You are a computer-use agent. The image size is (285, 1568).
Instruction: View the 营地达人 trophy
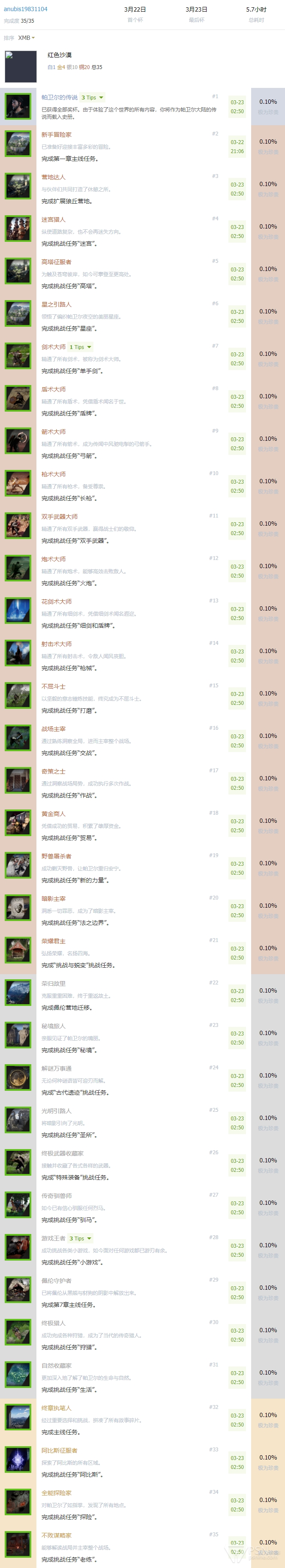click(x=53, y=177)
